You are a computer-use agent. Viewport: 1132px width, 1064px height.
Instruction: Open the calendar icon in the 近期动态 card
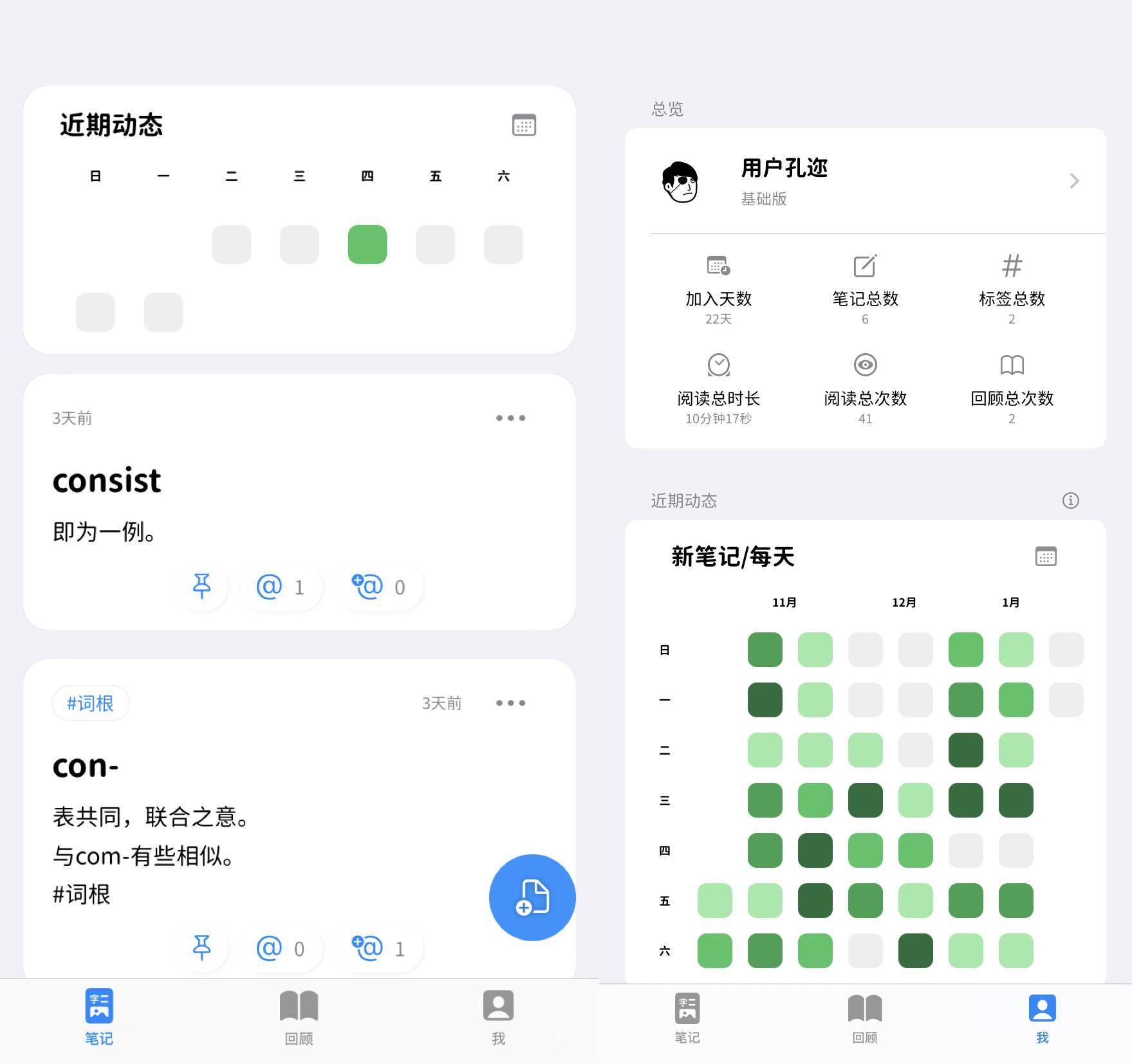(524, 125)
